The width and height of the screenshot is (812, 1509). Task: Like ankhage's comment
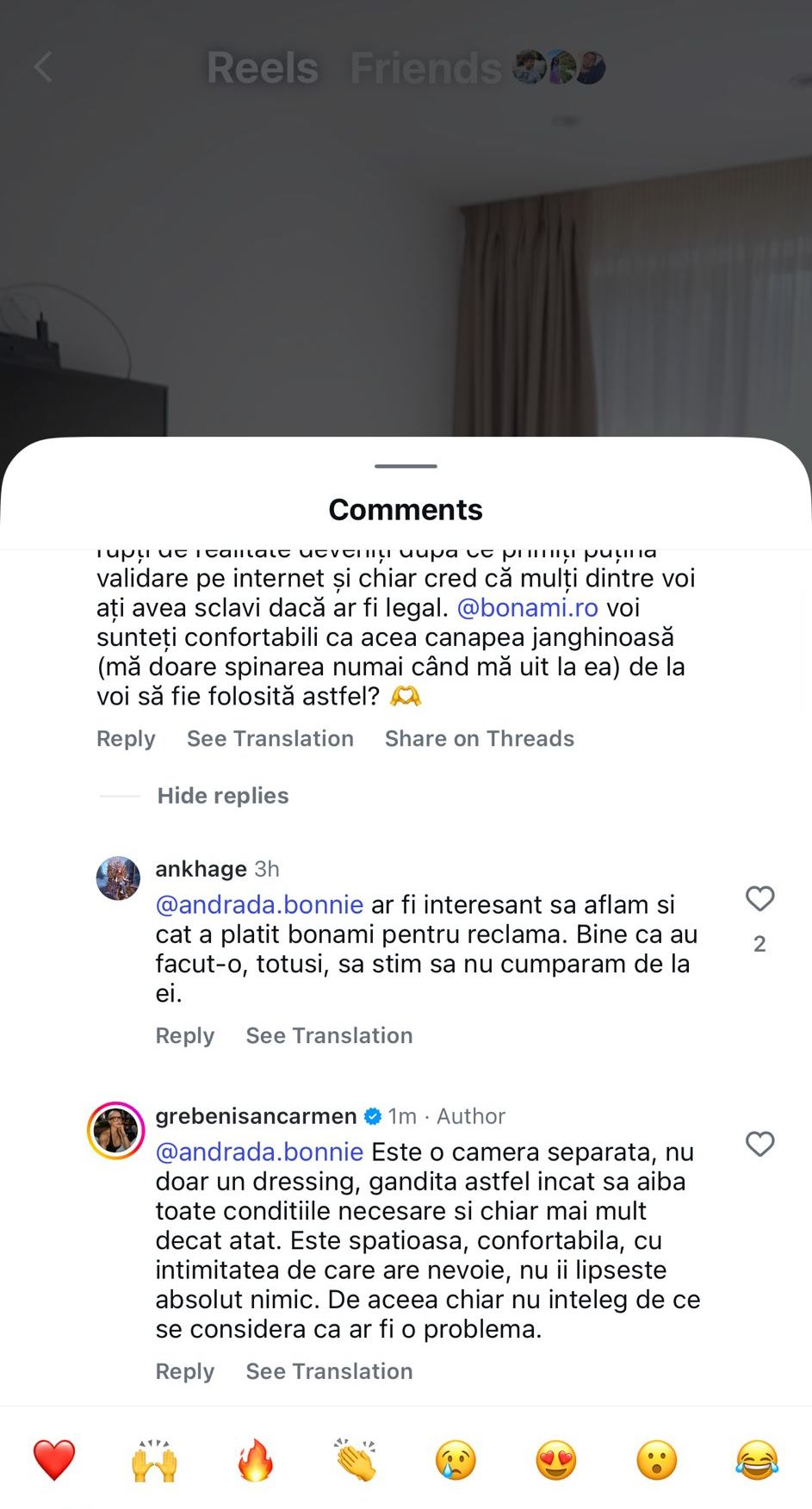pos(759,899)
